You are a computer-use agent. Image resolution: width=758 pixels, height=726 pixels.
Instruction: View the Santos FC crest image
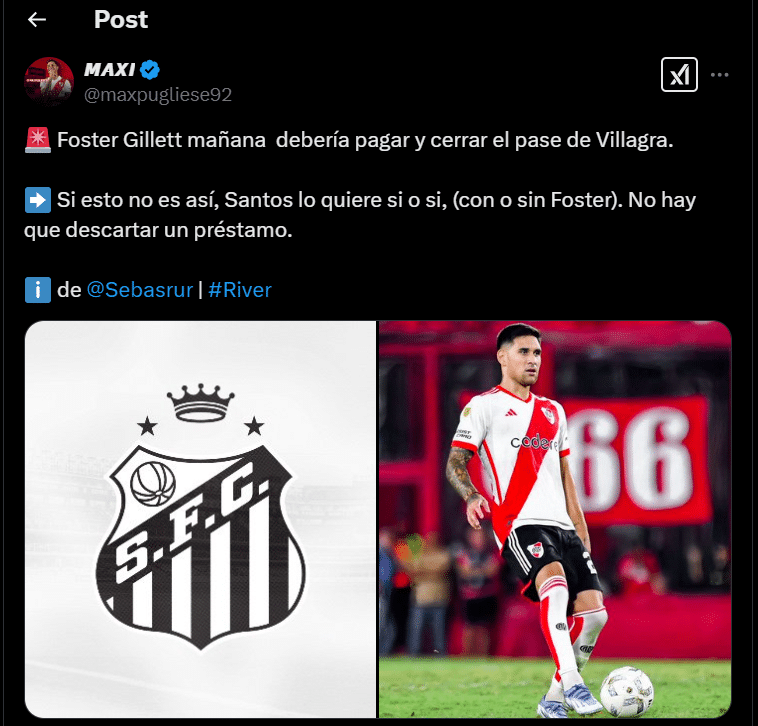(200, 518)
